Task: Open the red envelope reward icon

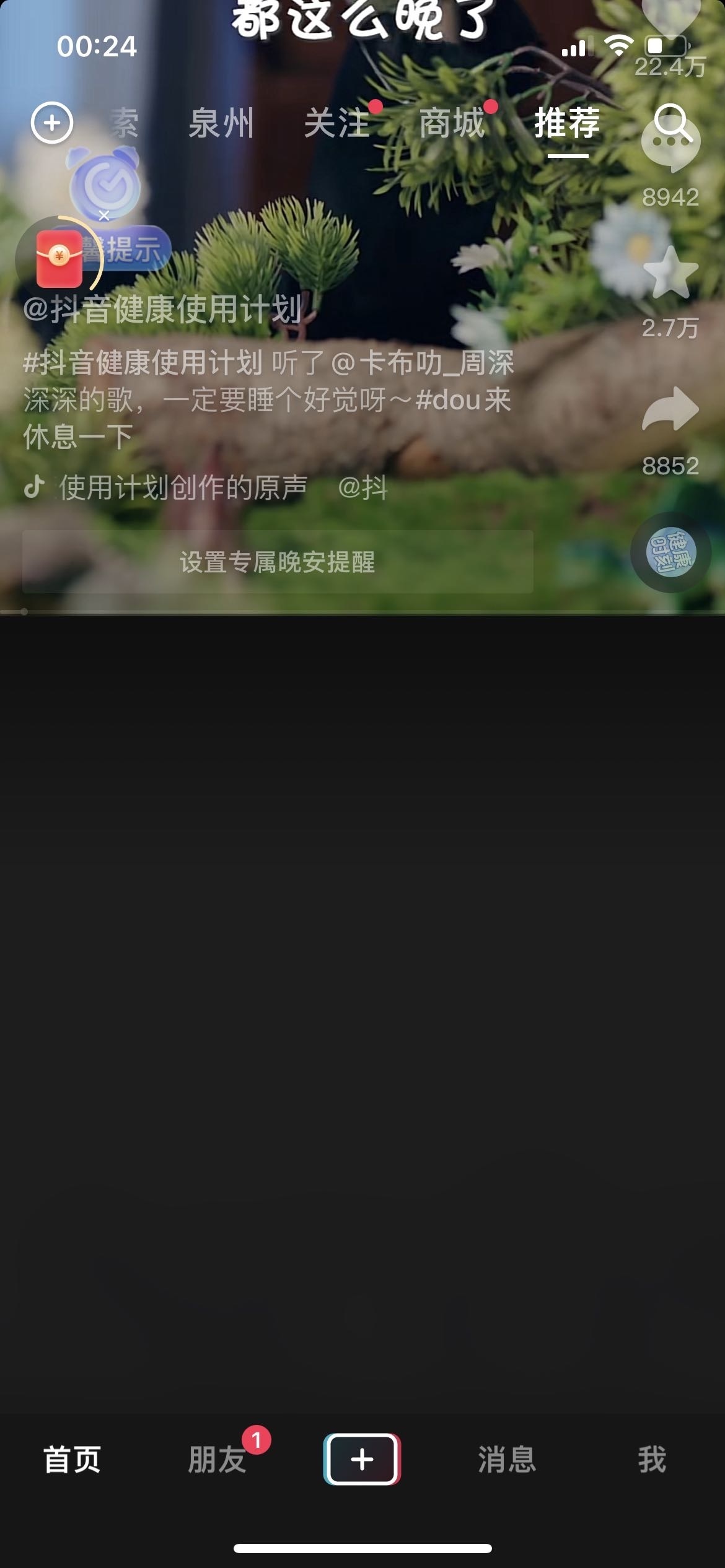Action: tap(59, 258)
